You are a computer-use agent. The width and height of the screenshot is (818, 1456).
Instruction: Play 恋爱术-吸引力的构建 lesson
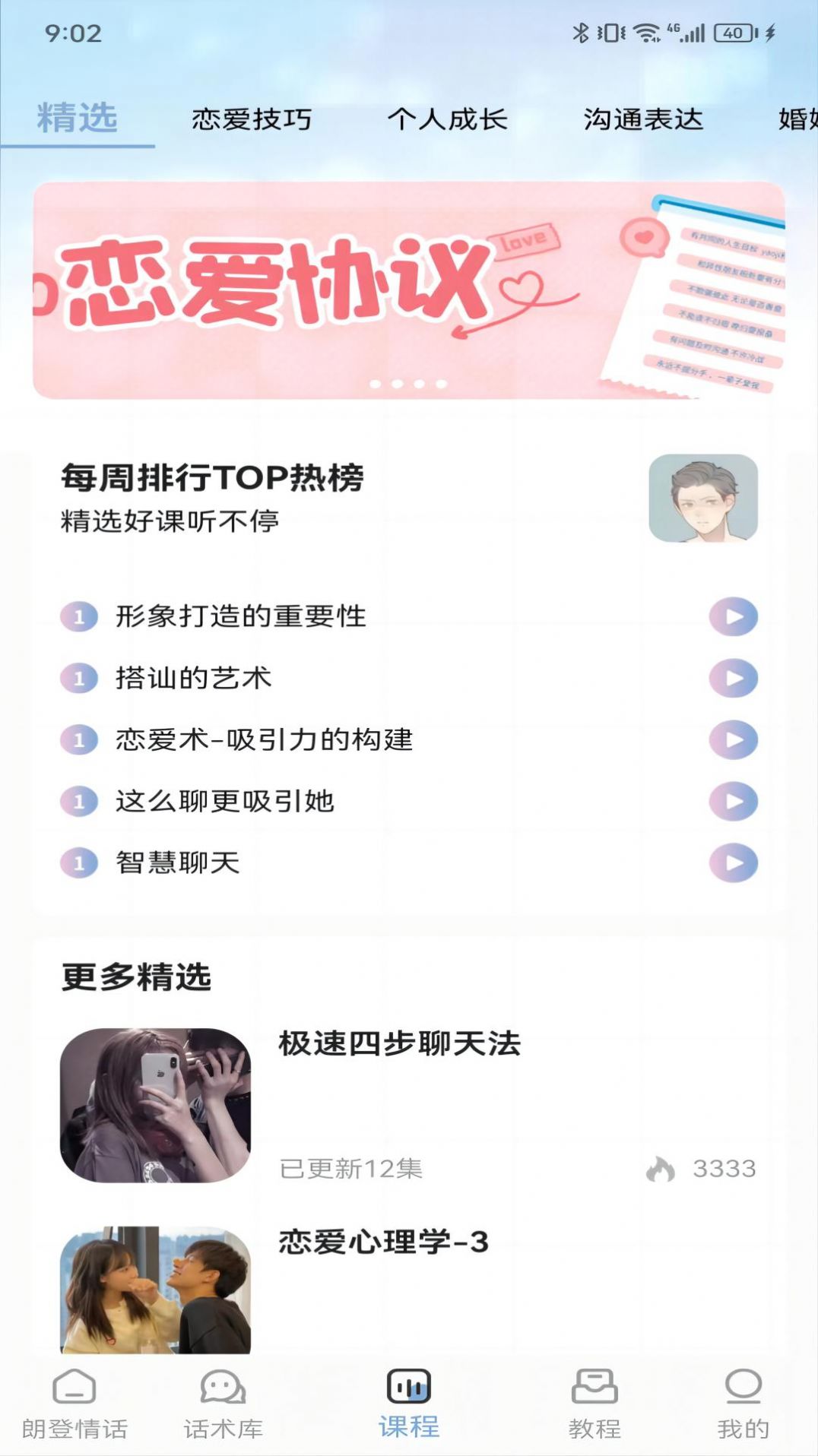pos(733,739)
